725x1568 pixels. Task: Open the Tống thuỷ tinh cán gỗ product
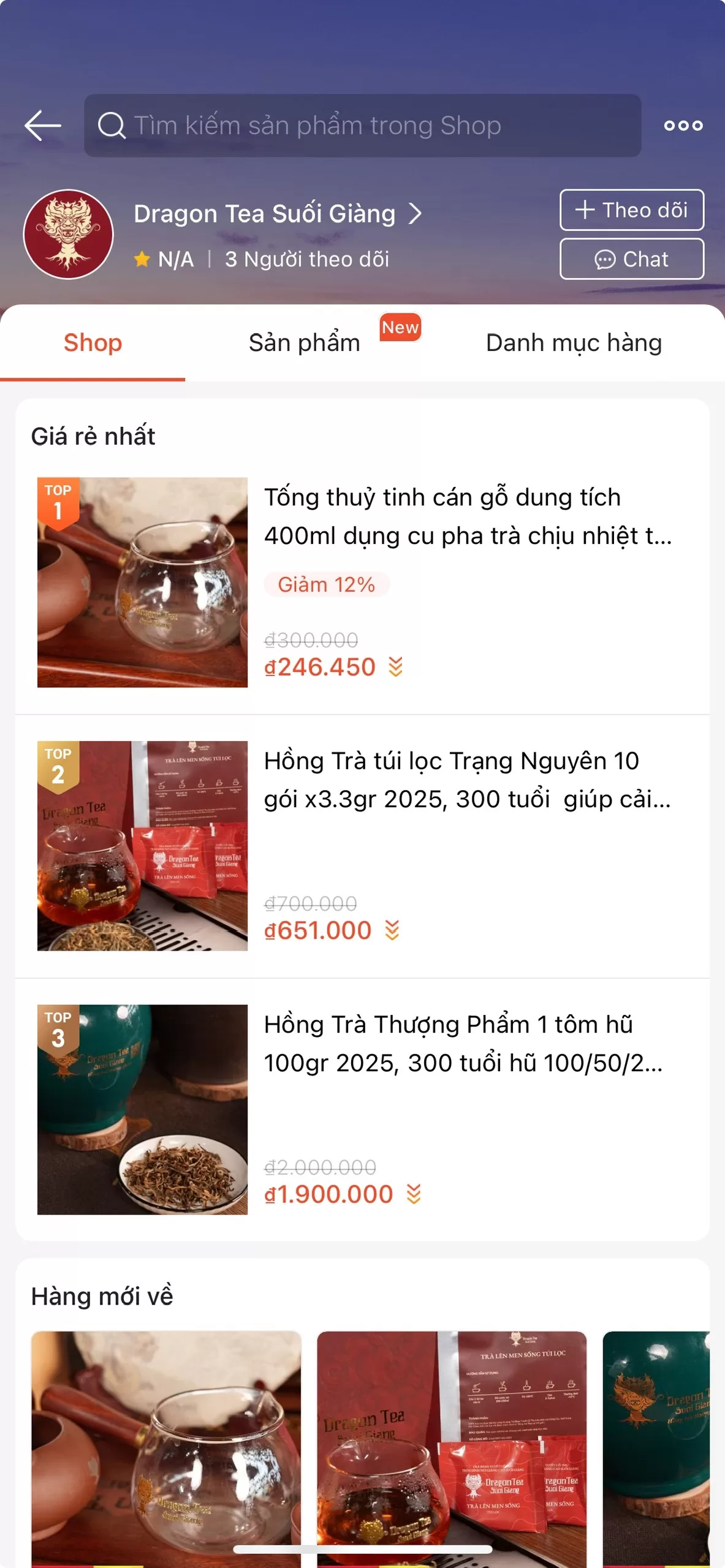click(468, 516)
